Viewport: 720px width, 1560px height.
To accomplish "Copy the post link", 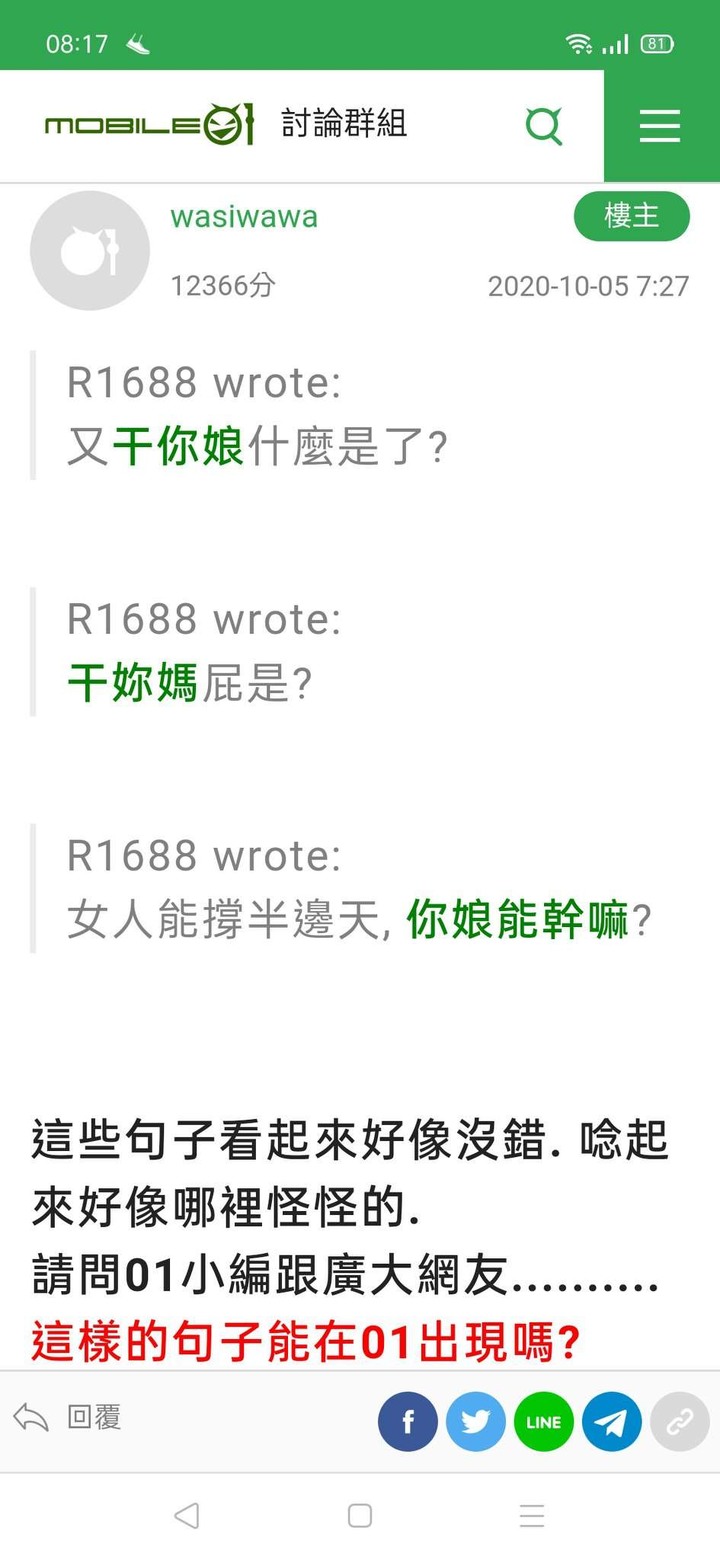I will [680, 1422].
